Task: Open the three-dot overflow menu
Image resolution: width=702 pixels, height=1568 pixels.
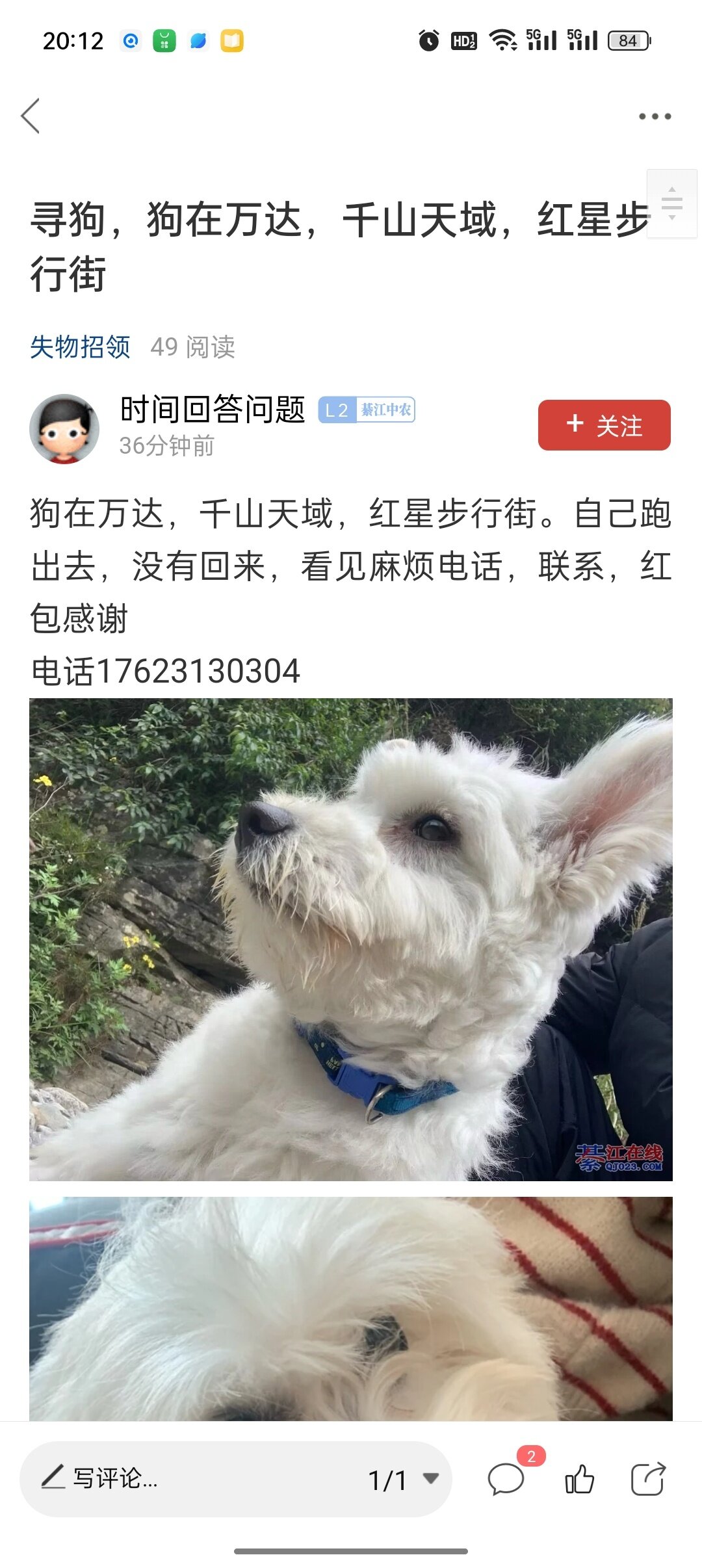Action: [655, 116]
